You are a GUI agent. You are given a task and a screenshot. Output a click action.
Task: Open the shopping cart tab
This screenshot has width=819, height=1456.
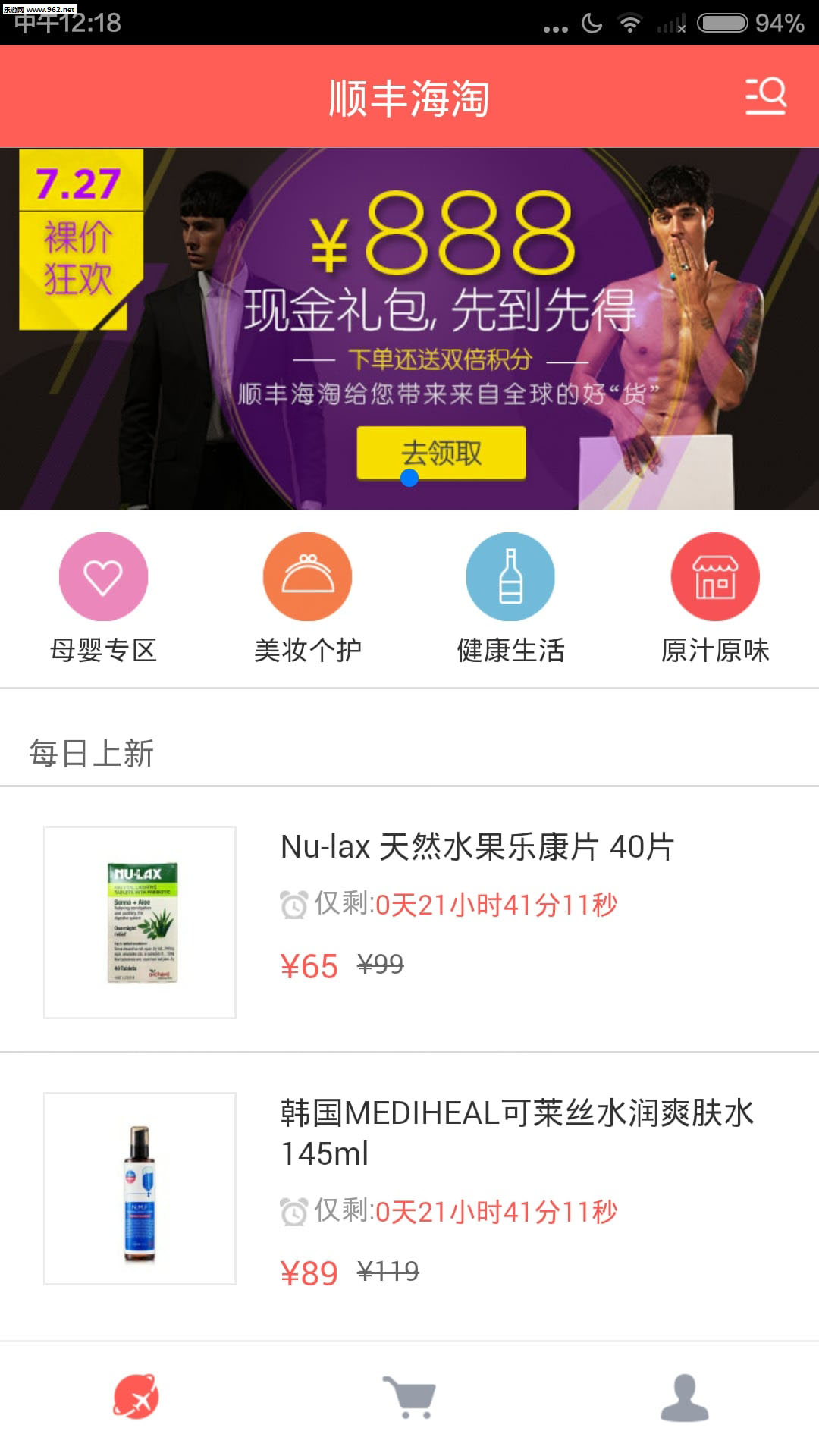pyautogui.click(x=409, y=1396)
